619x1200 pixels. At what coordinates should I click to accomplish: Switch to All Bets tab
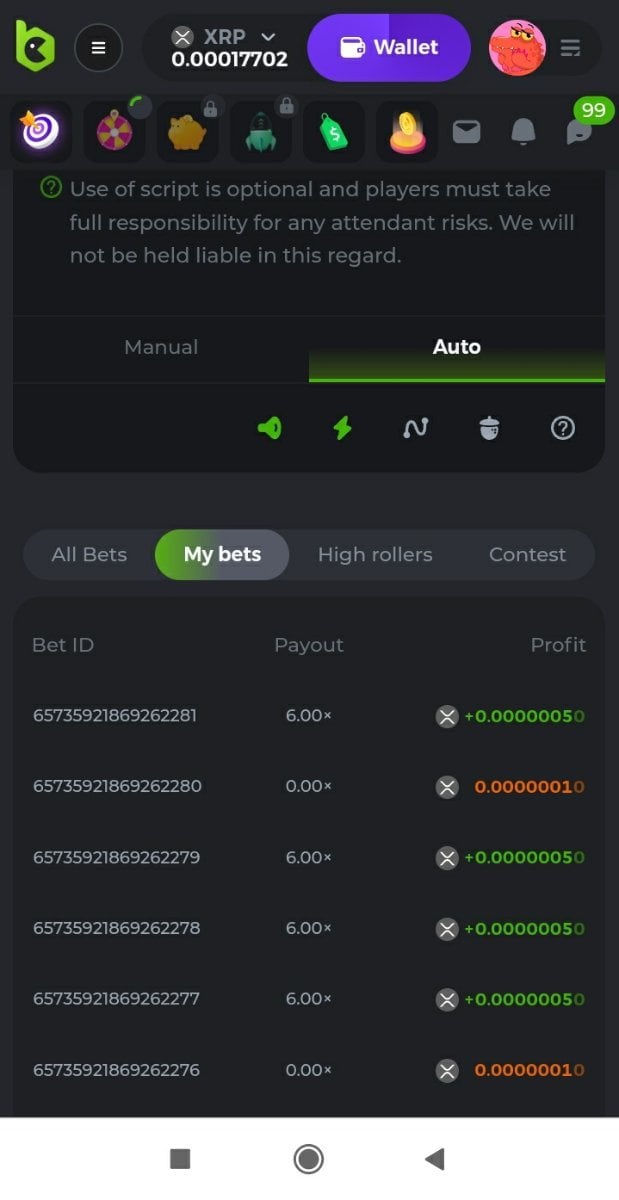(x=89, y=554)
